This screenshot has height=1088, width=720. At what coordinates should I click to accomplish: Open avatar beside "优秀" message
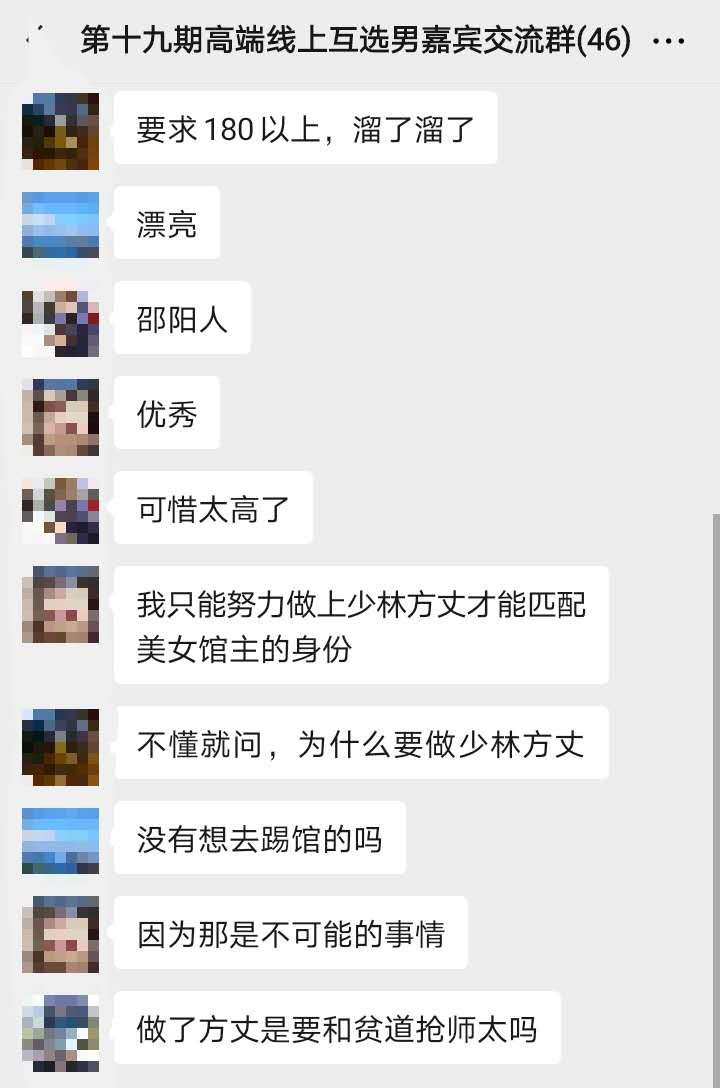(x=60, y=414)
